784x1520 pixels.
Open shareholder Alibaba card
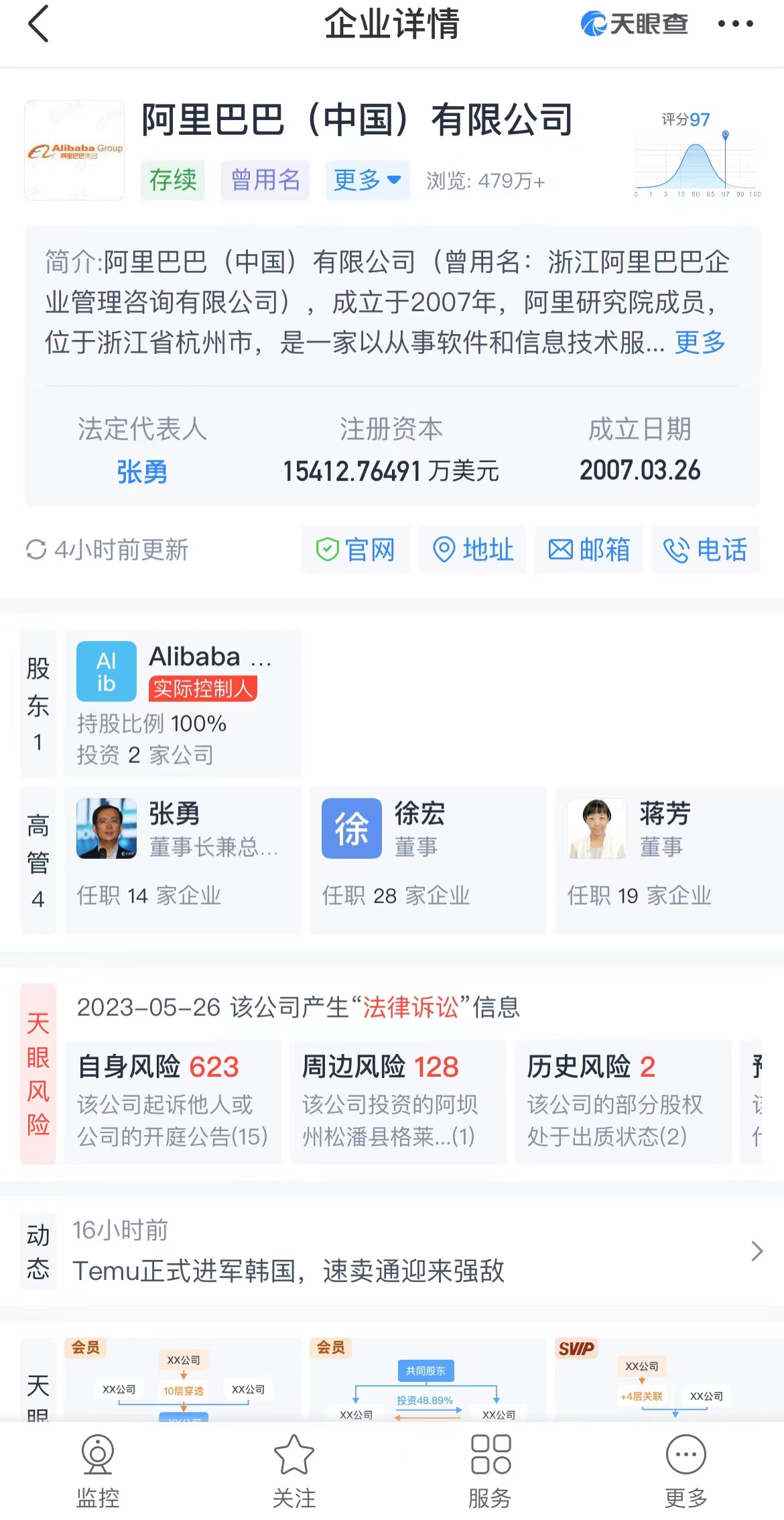183,703
